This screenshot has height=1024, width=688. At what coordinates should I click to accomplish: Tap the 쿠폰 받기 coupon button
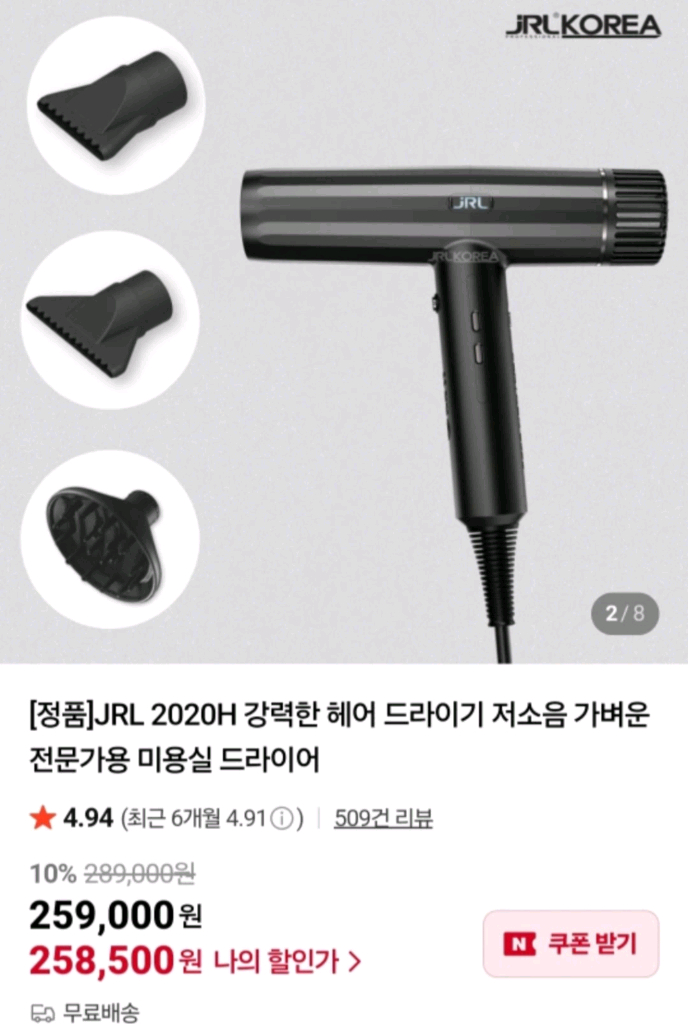(571, 943)
